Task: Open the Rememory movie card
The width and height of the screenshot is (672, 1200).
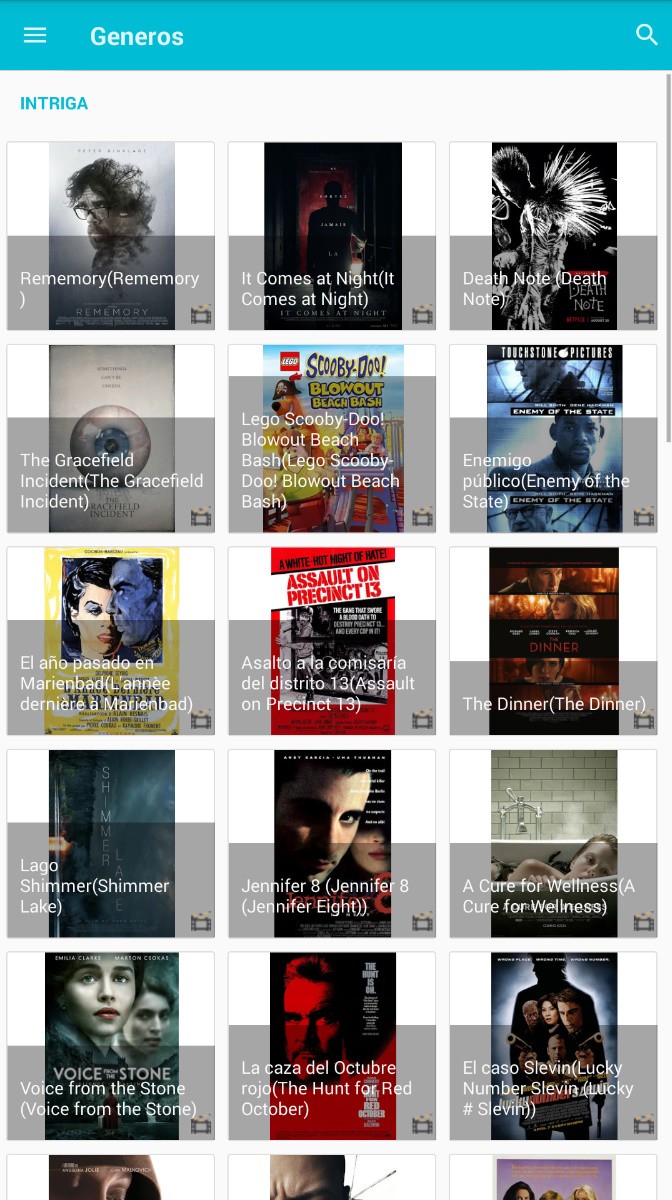Action: coord(111,236)
